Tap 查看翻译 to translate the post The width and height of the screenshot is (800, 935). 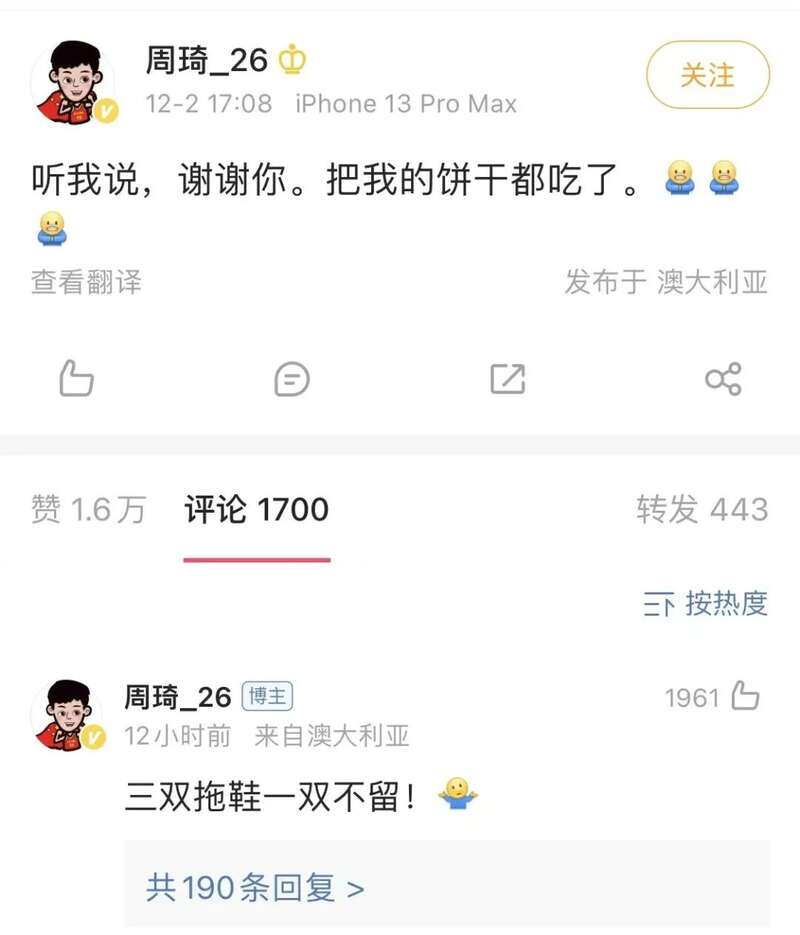pyautogui.click(x=86, y=282)
